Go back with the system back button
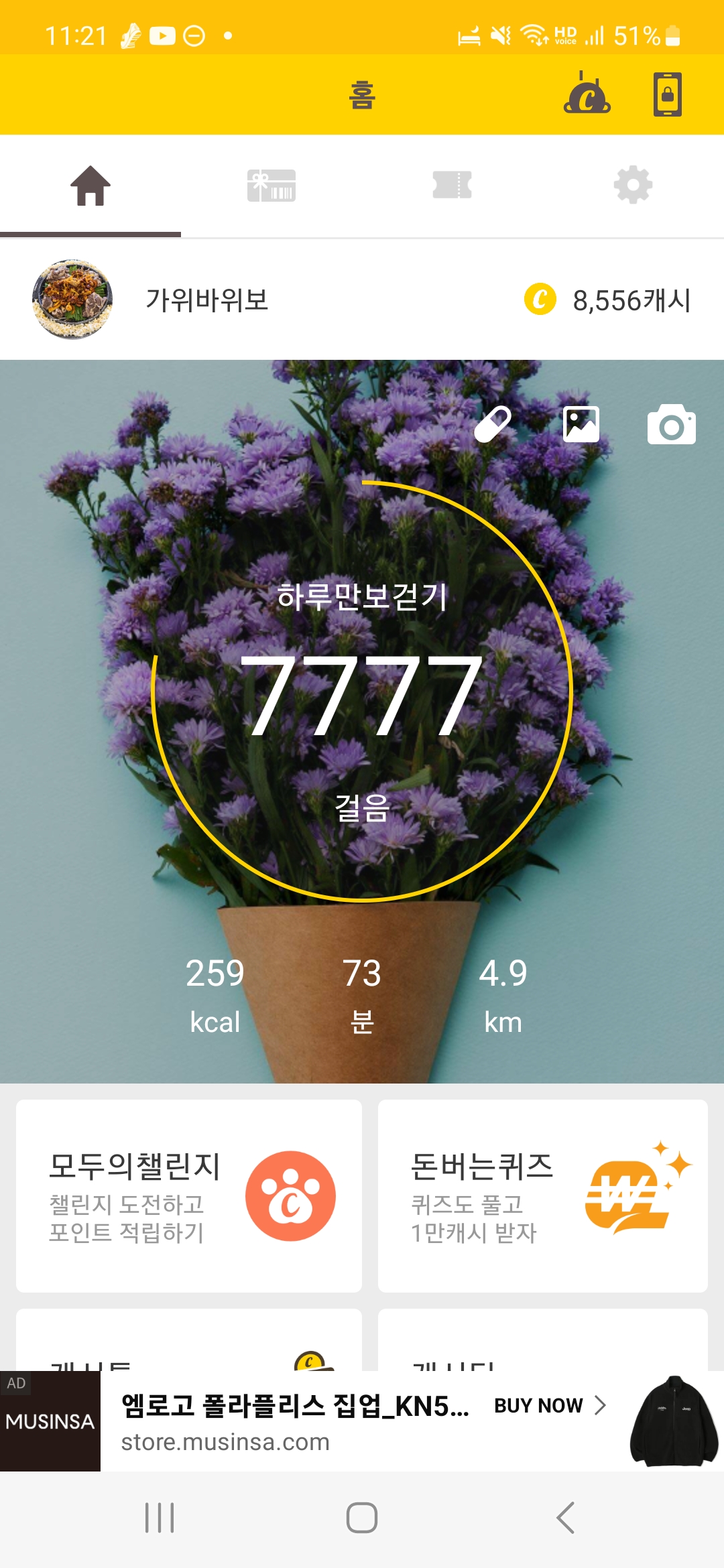 pos(565,1518)
